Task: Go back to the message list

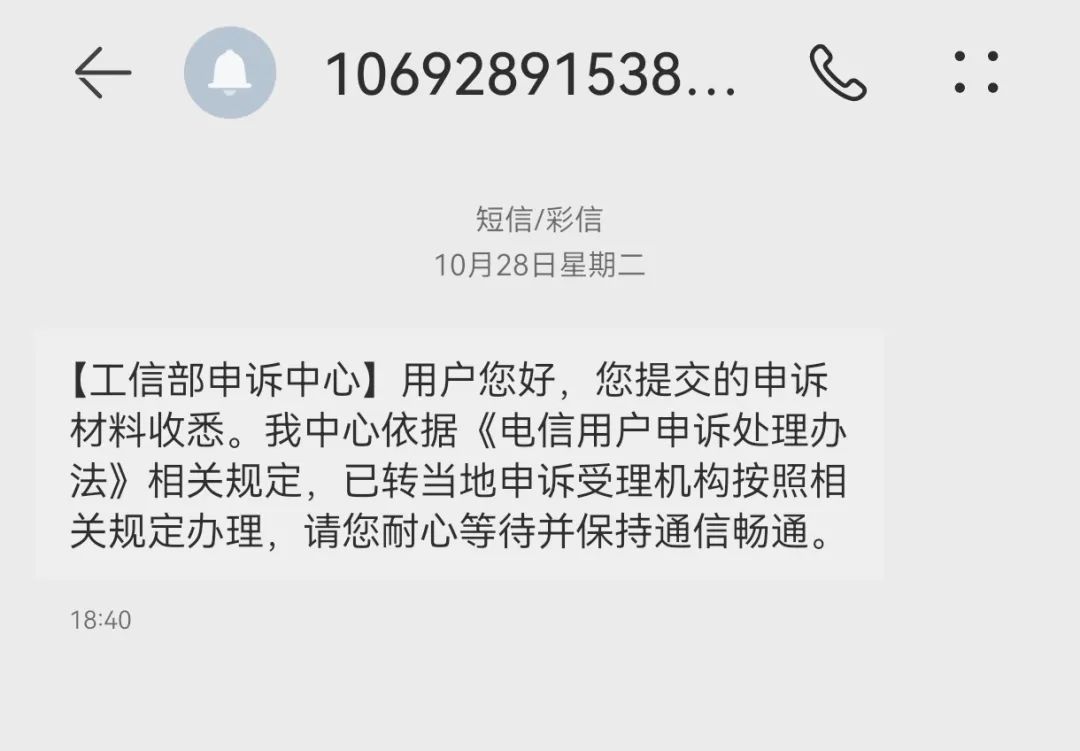Action: (102, 72)
